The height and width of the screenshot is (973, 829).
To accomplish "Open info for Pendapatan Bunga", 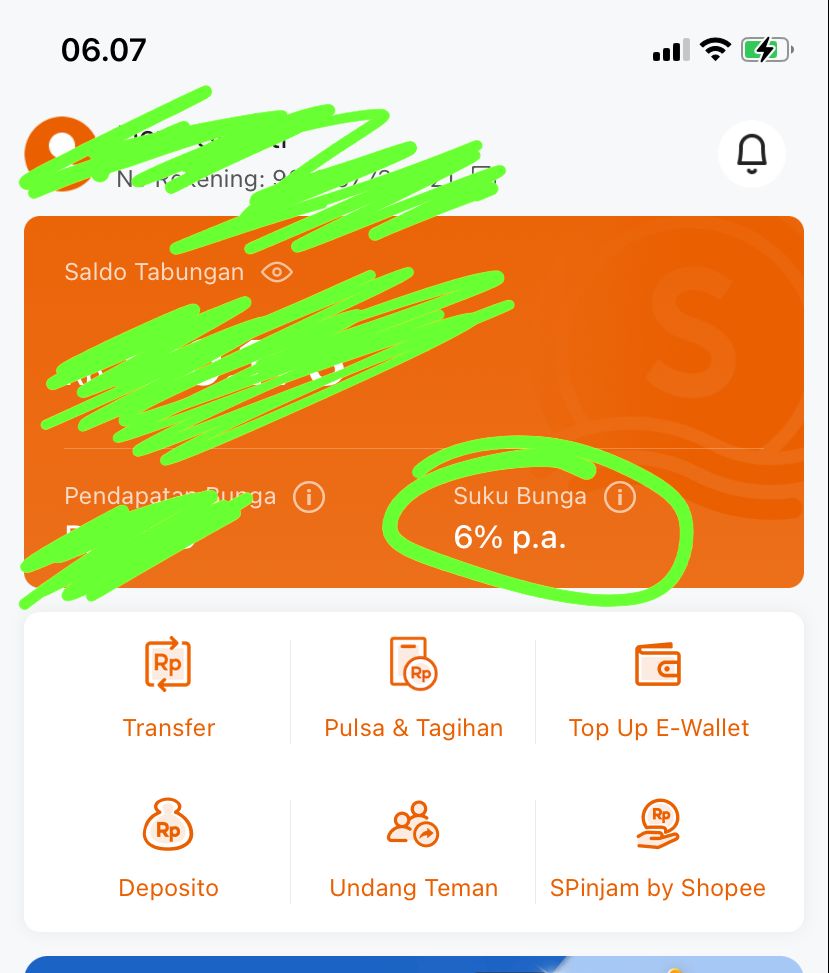I will [309, 497].
